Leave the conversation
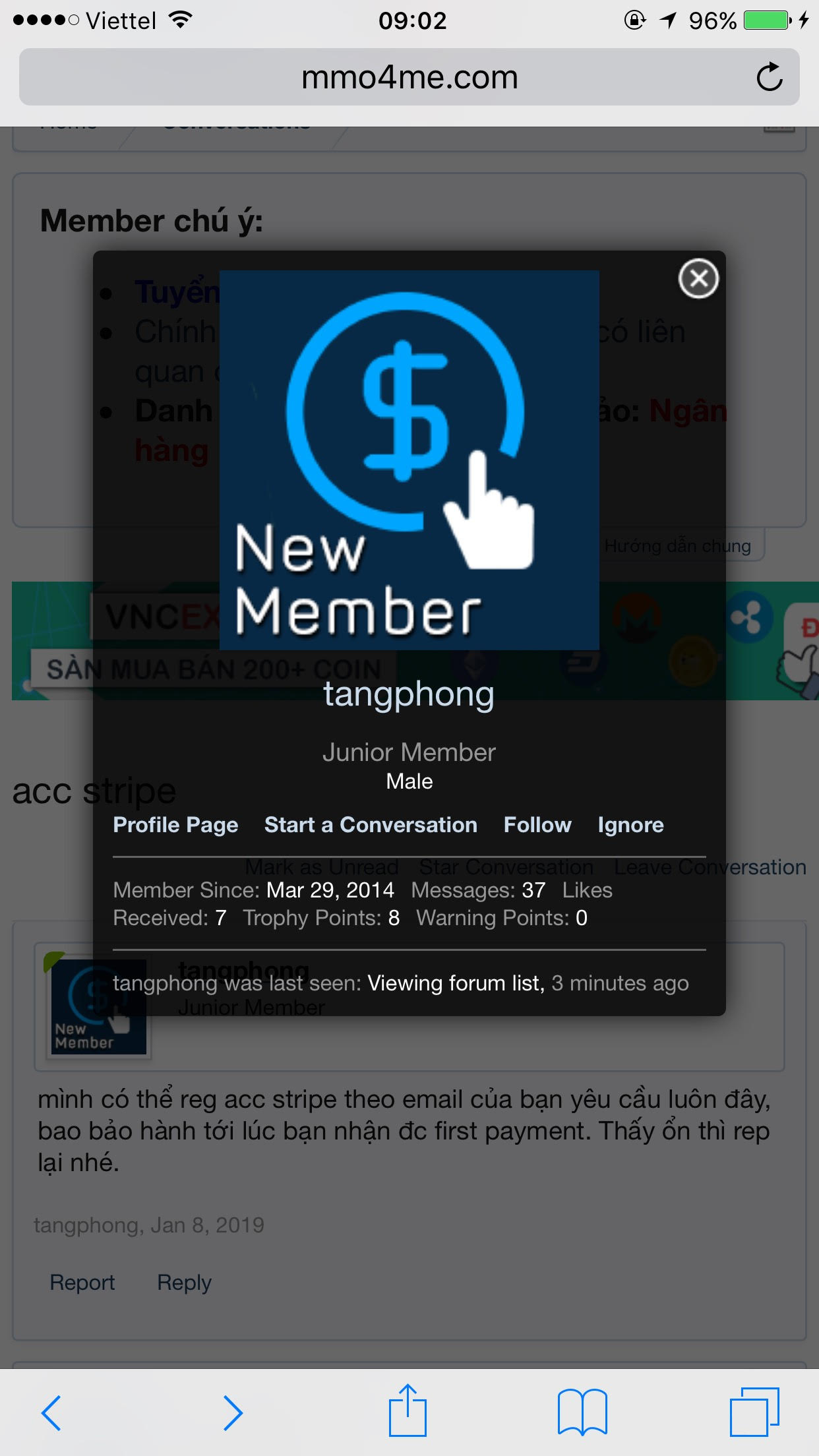819x1456 pixels. 710,866
